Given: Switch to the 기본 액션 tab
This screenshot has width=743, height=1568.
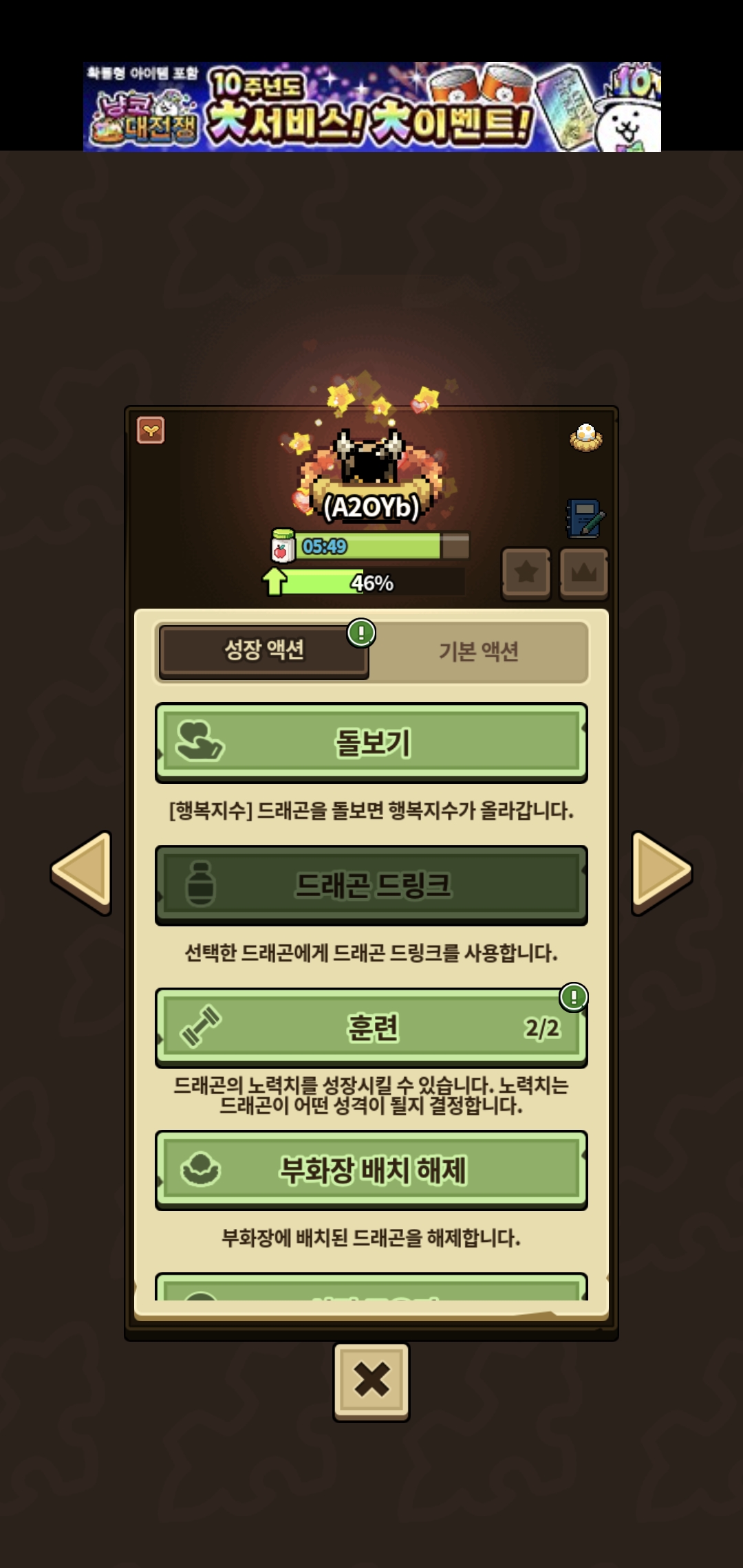Looking at the screenshot, I should 479,651.
